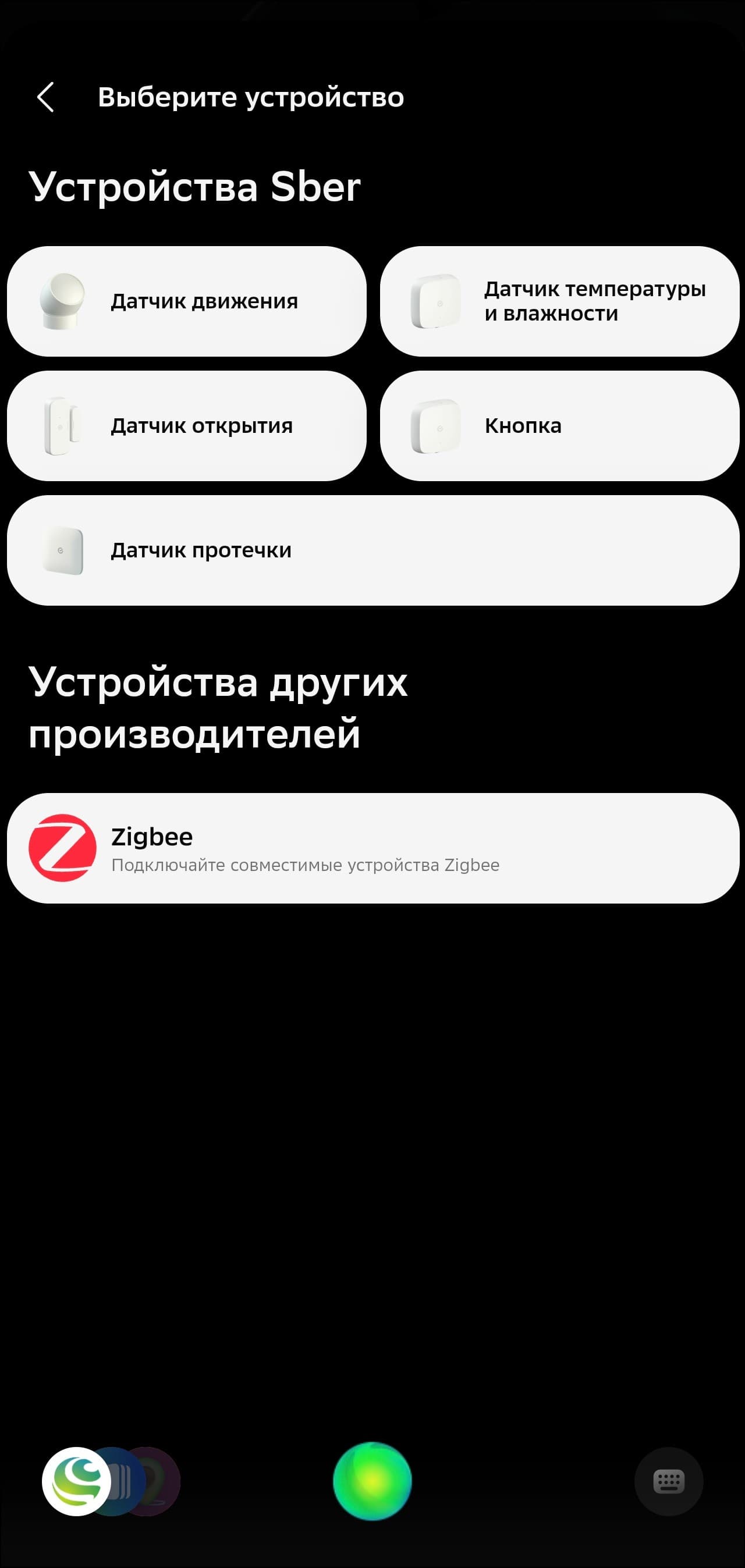This screenshot has height=1568, width=745.
Task: Connect a Zigbee compatible device
Action: pos(373,848)
